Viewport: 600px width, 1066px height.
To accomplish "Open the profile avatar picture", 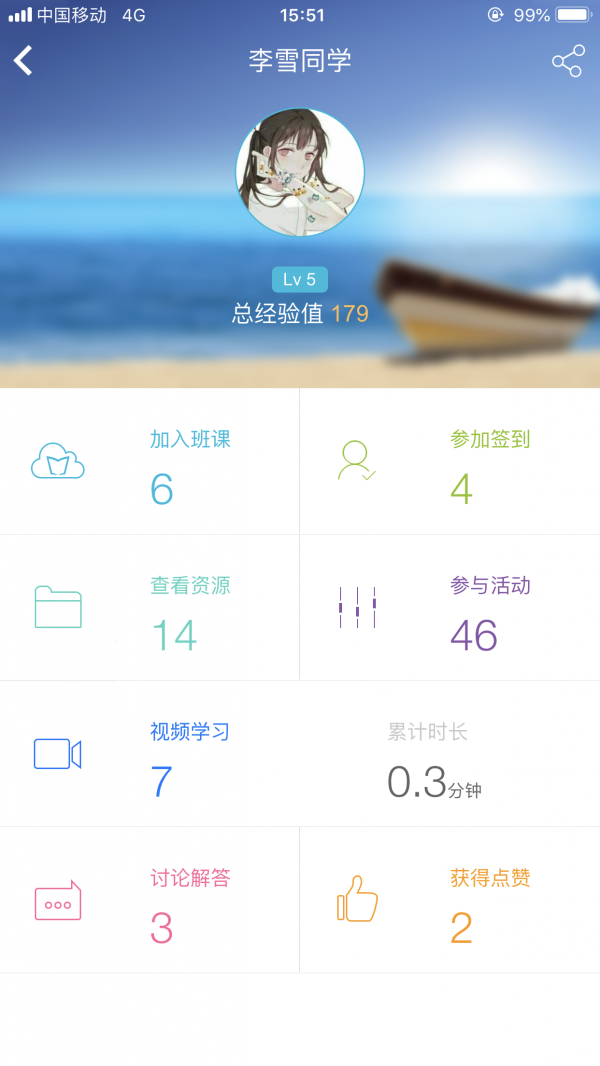I will [300, 172].
